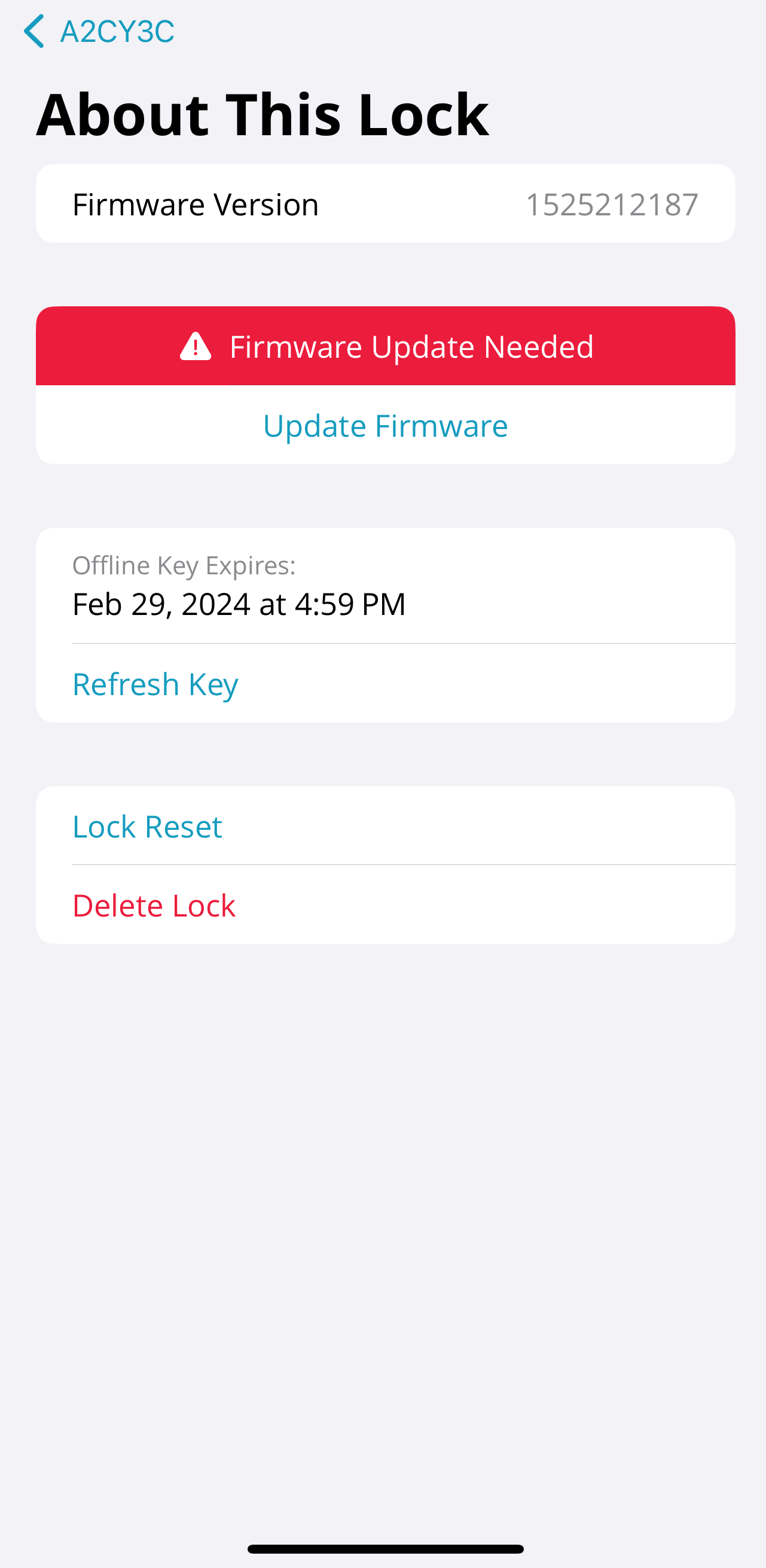Screen dimensions: 766x1568
Task: Select Lock Reset
Action: (x=147, y=826)
